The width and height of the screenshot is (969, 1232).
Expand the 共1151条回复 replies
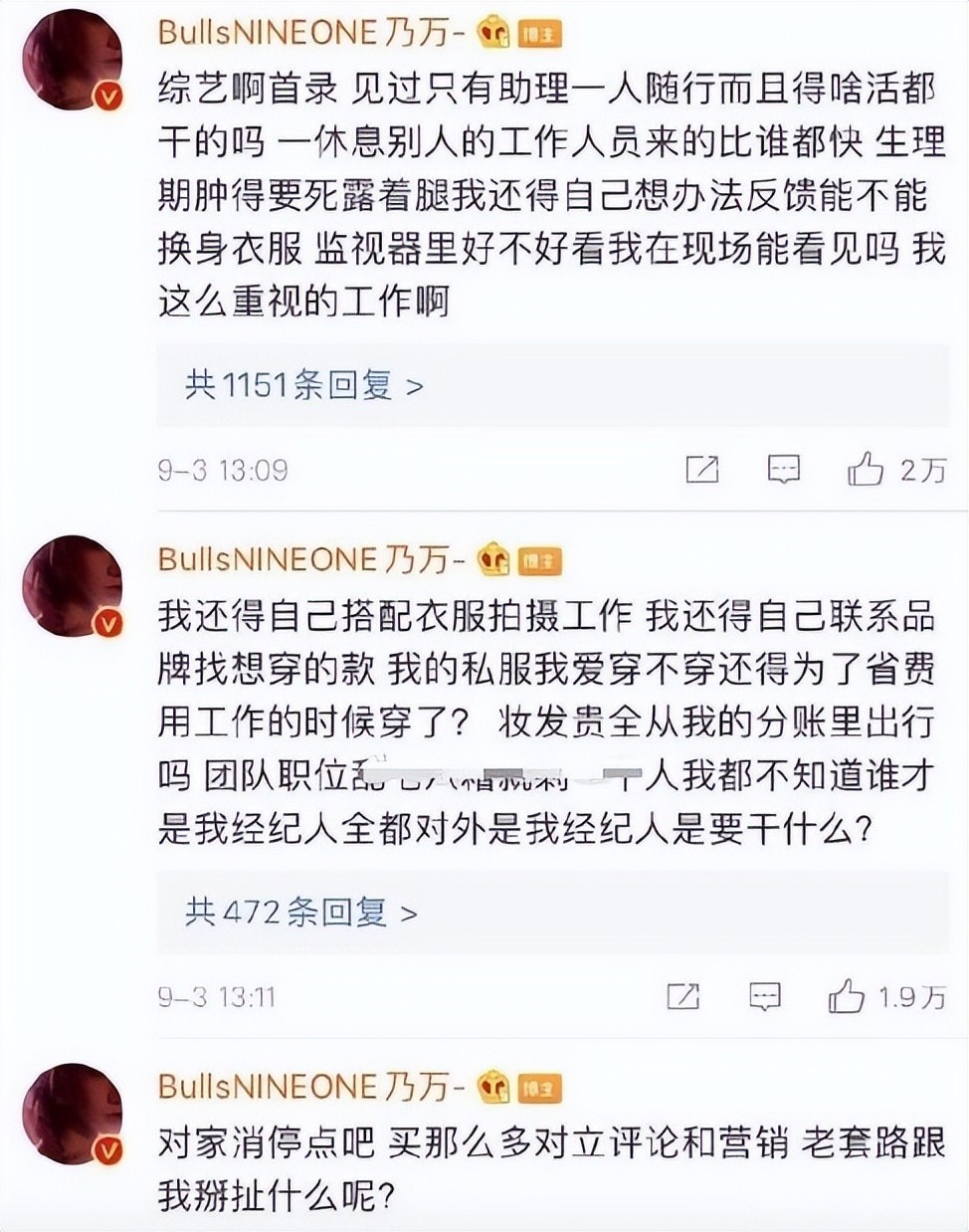coord(304,384)
